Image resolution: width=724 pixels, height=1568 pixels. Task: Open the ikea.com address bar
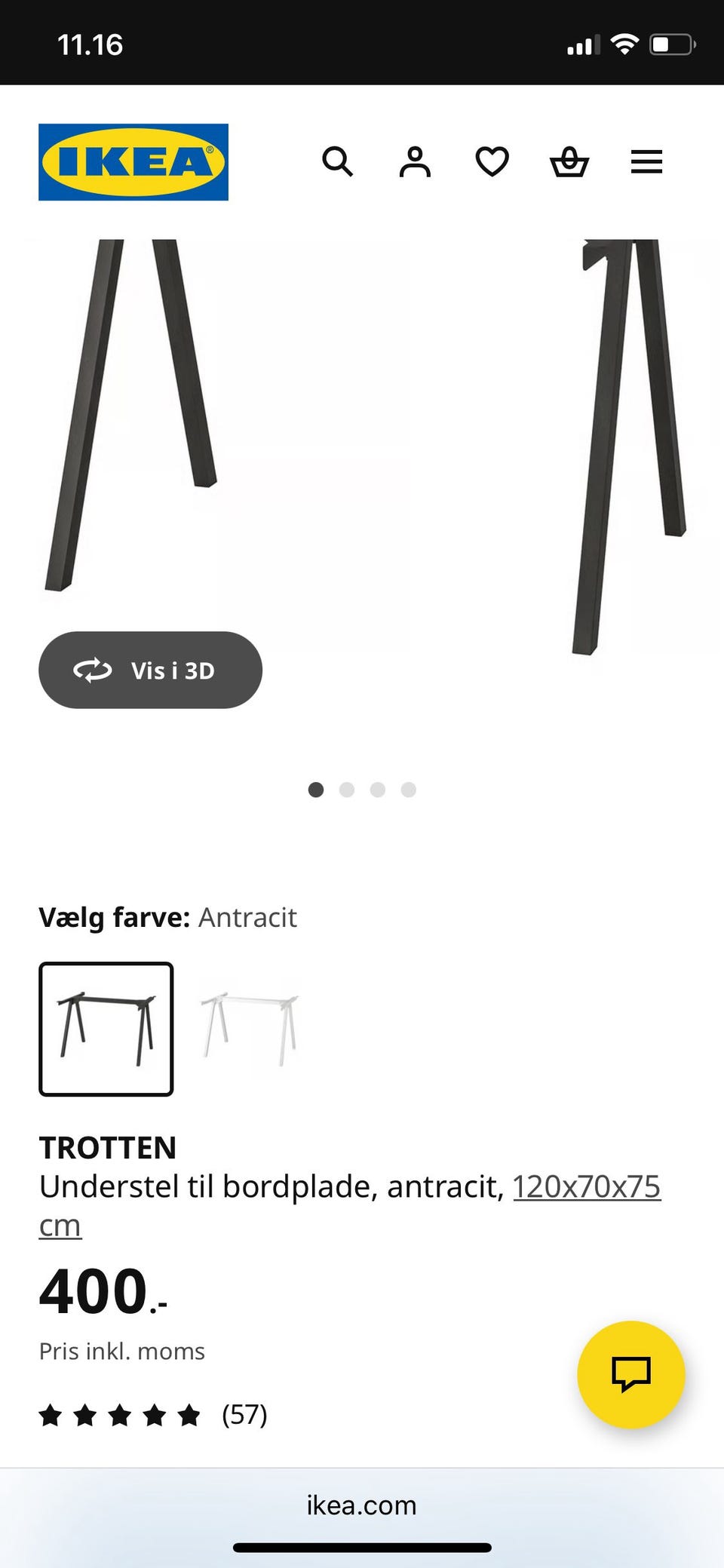pyautogui.click(x=362, y=1505)
